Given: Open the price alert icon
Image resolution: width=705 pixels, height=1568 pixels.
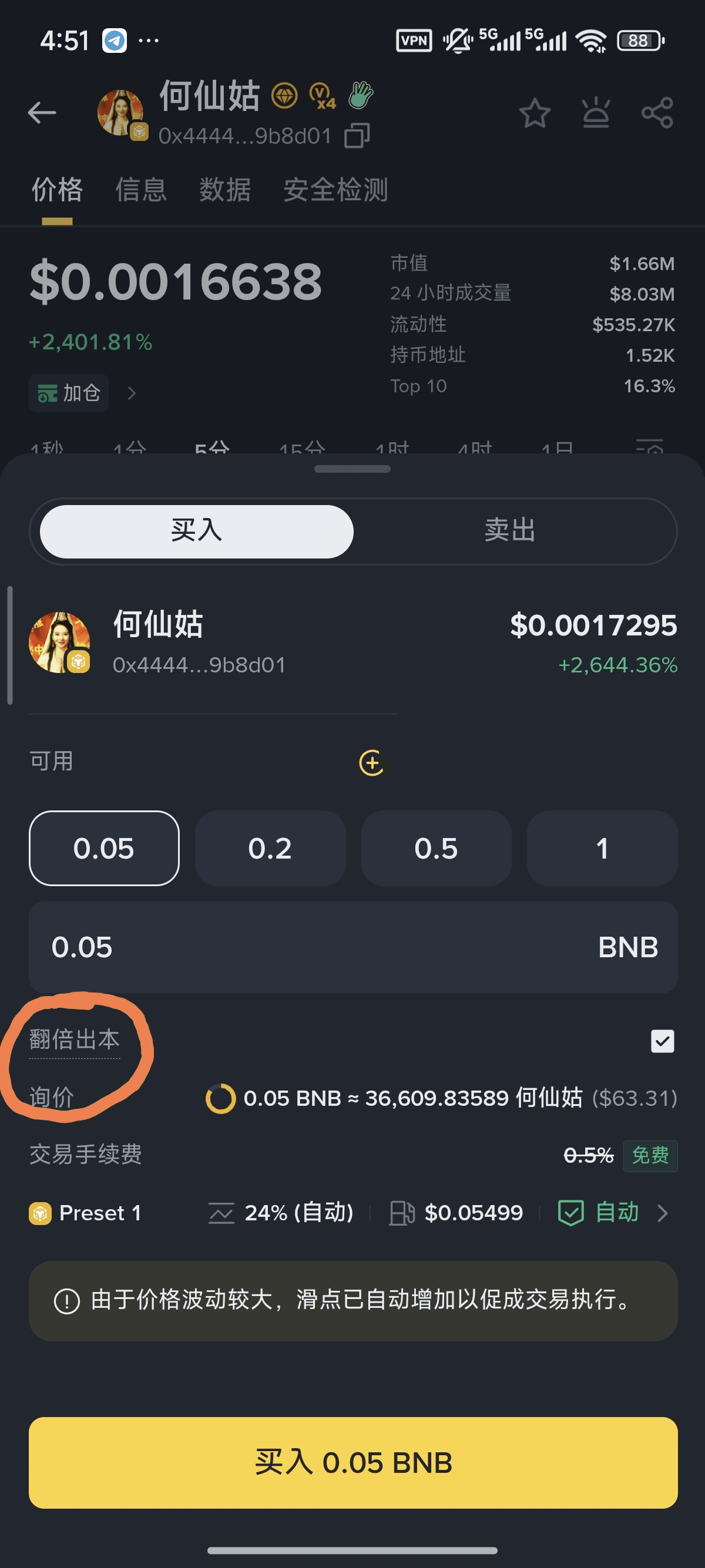Looking at the screenshot, I should 595,113.
